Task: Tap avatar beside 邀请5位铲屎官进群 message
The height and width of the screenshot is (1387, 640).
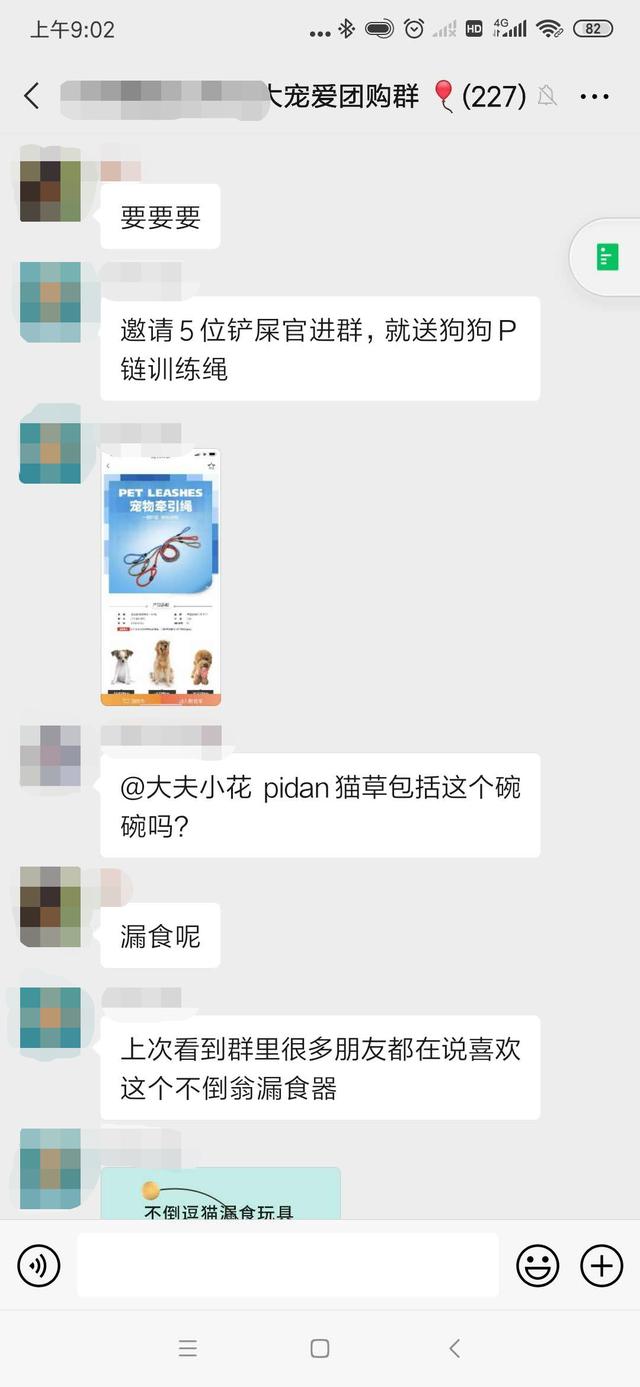Action: [x=50, y=303]
